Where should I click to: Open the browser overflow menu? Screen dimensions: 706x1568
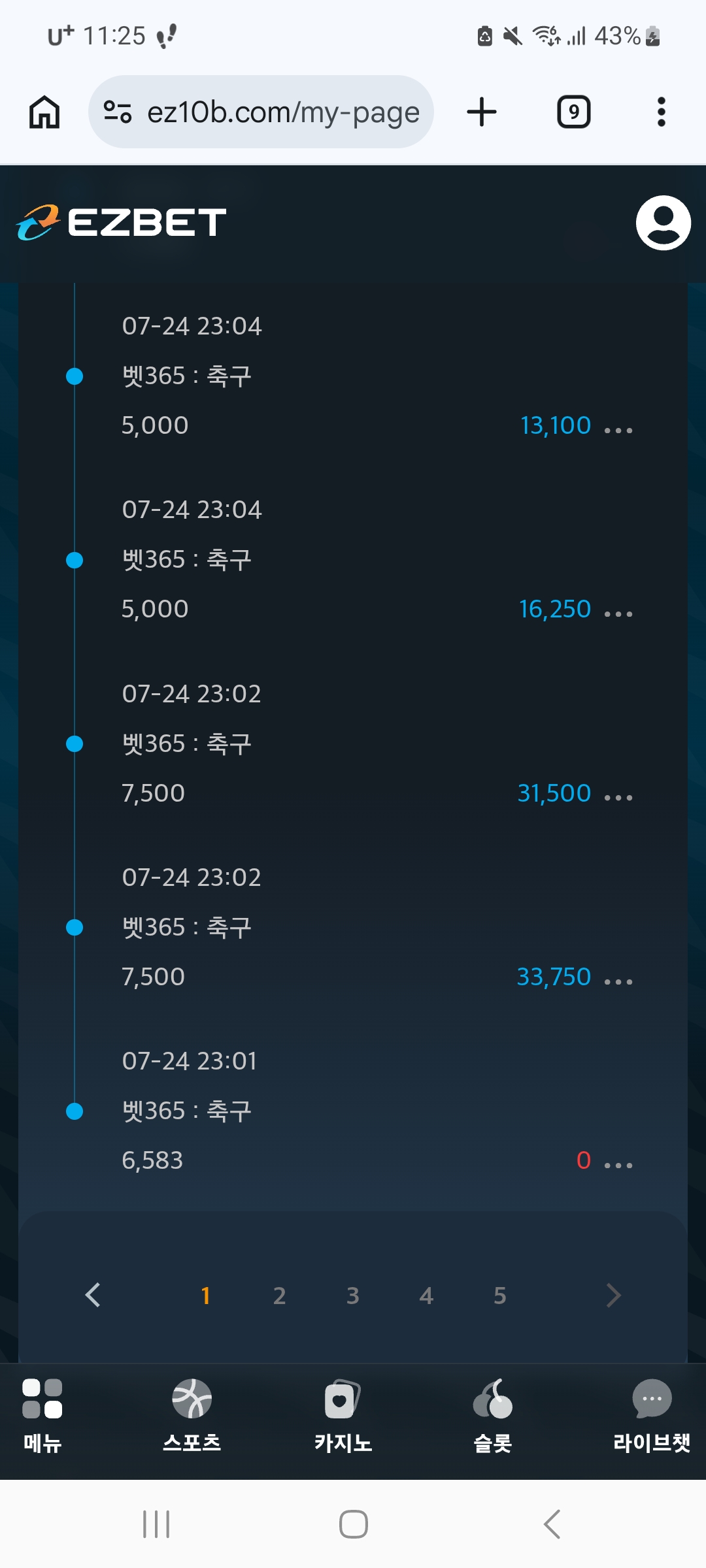tap(662, 112)
